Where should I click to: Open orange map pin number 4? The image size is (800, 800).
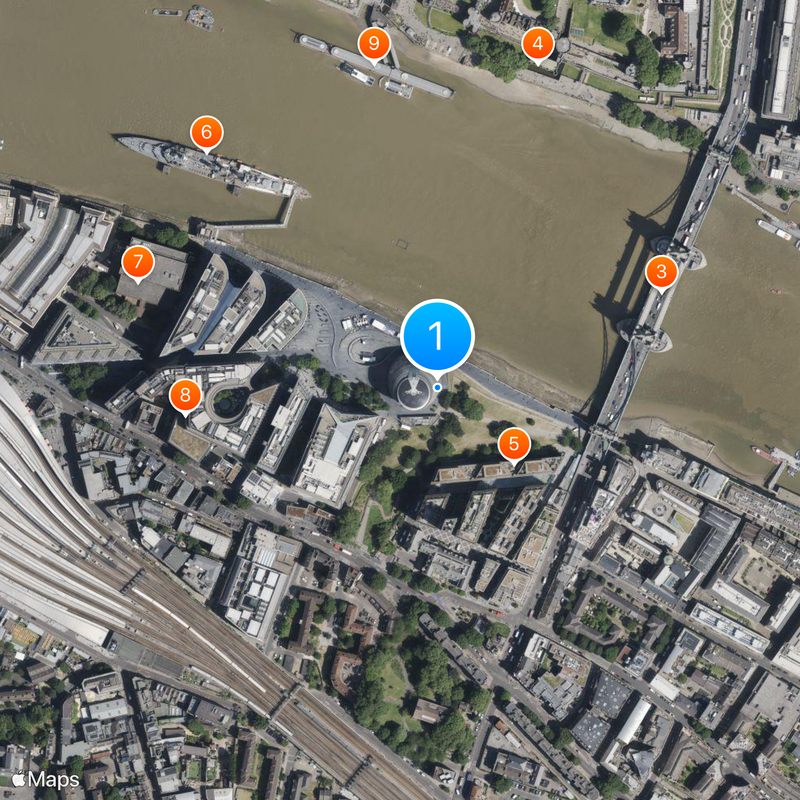tap(538, 44)
